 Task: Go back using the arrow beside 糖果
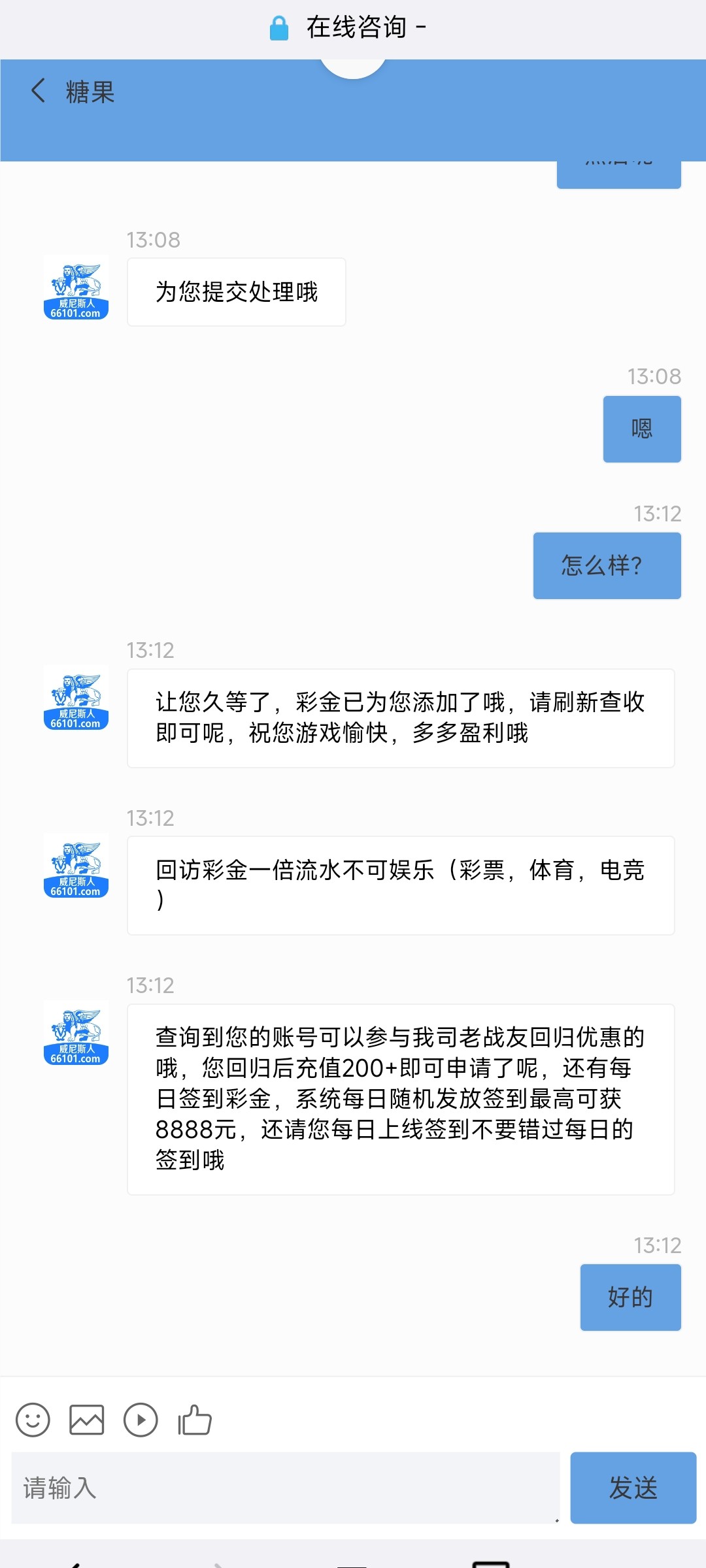(x=39, y=91)
